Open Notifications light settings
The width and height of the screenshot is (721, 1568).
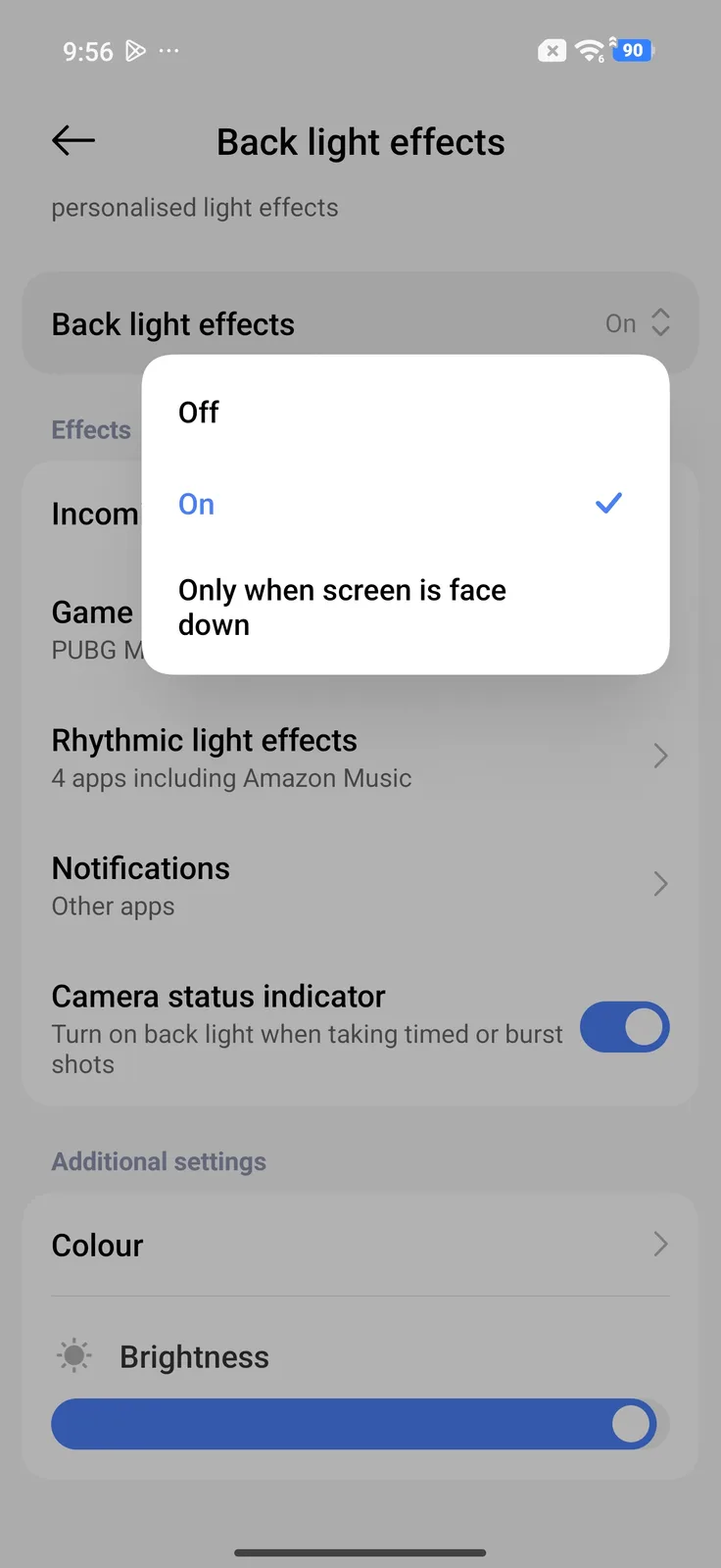point(360,885)
